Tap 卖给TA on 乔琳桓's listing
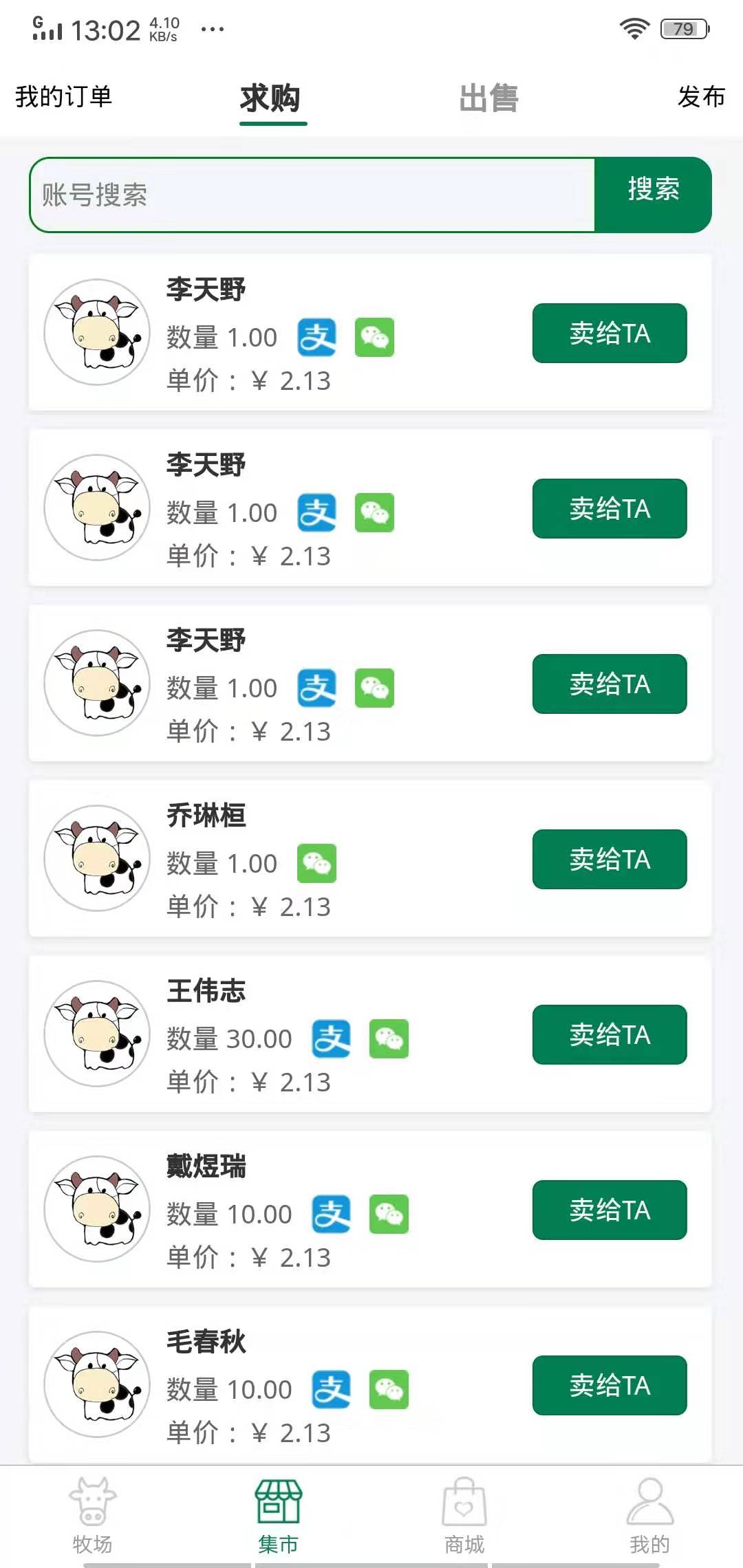This screenshot has height=1568, width=743. pyautogui.click(x=609, y=860)
